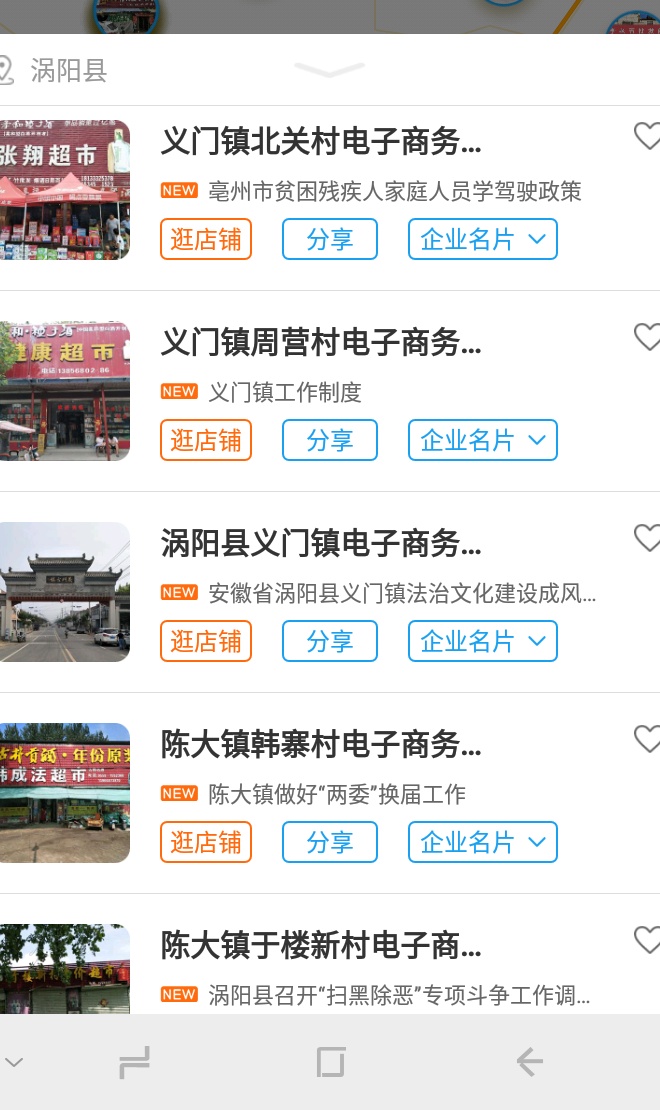660x1110 pixels.
Task: Tap 分享 for 陈大镇韩寨村电子商务
Action: click(x=330, y=842)
